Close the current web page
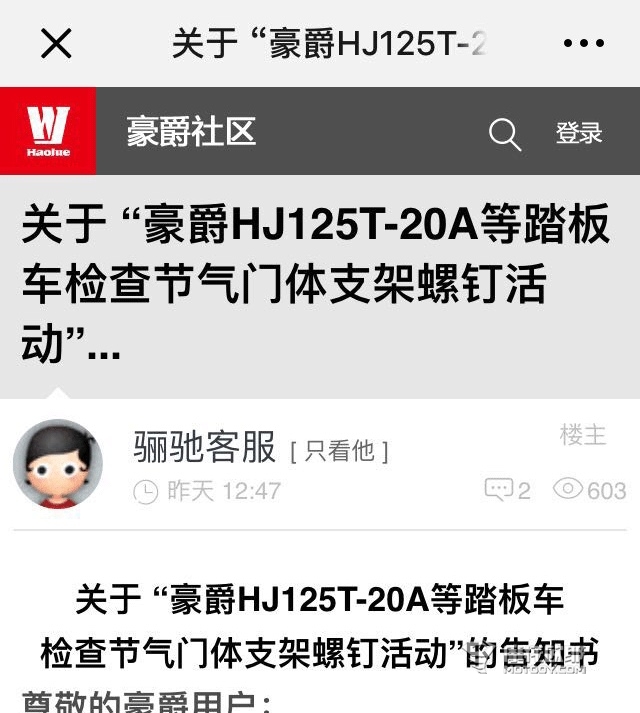The height and width of the screenshot is (713, 640). (x=56, y=43)
